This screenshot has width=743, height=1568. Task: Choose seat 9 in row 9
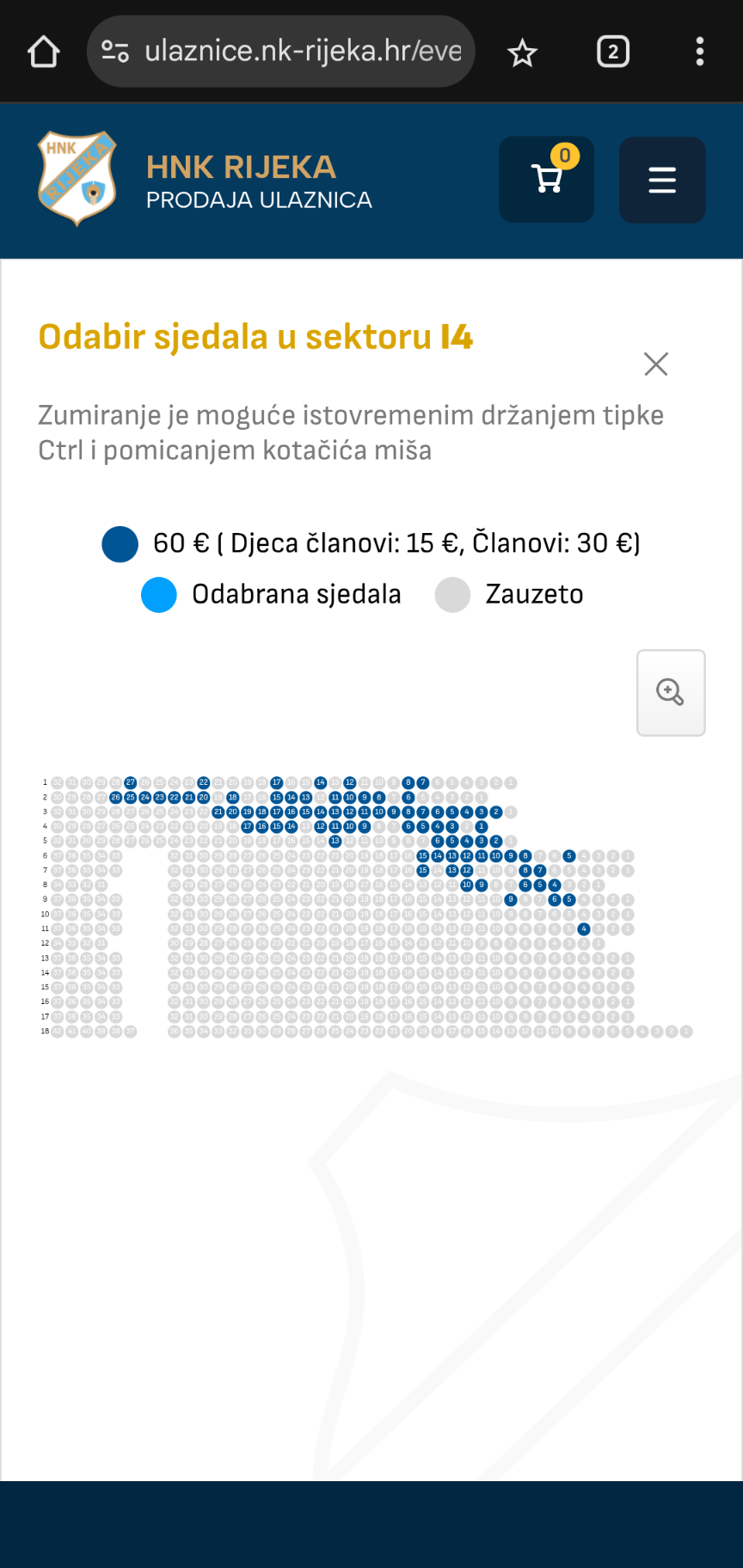pos(511,899)
